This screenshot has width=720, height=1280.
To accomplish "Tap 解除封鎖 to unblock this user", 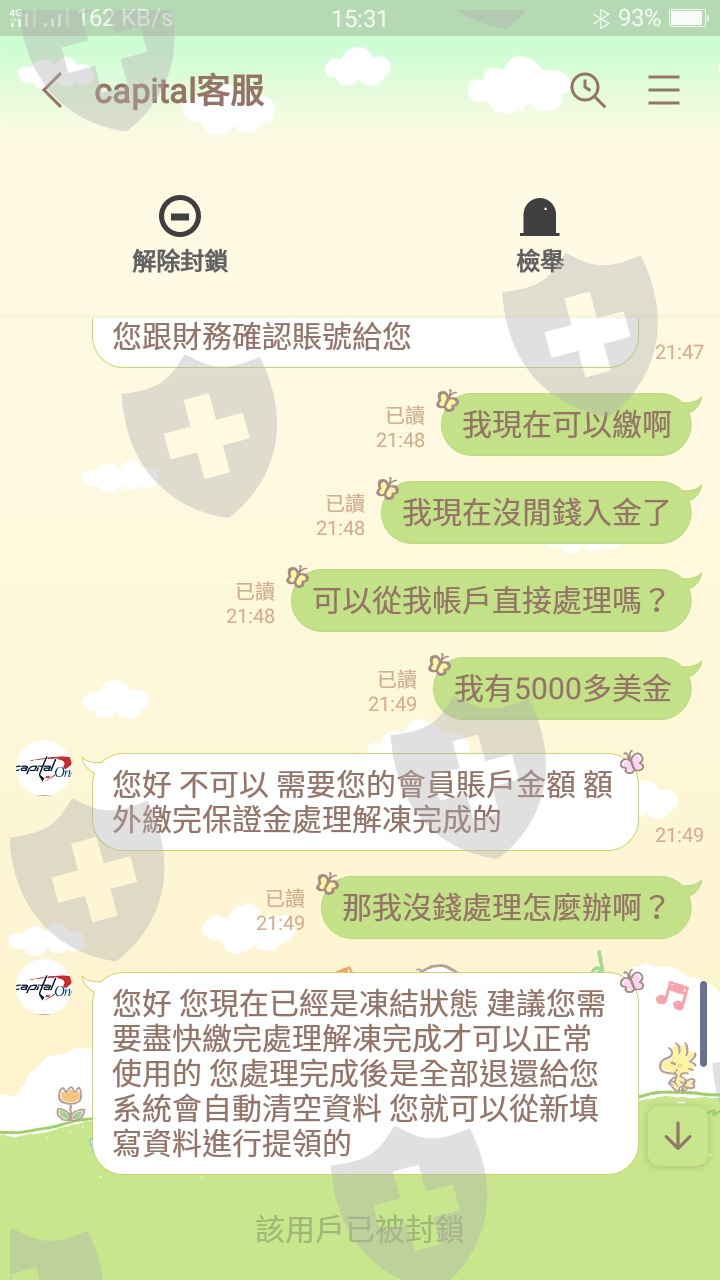I will coord(180,235).
